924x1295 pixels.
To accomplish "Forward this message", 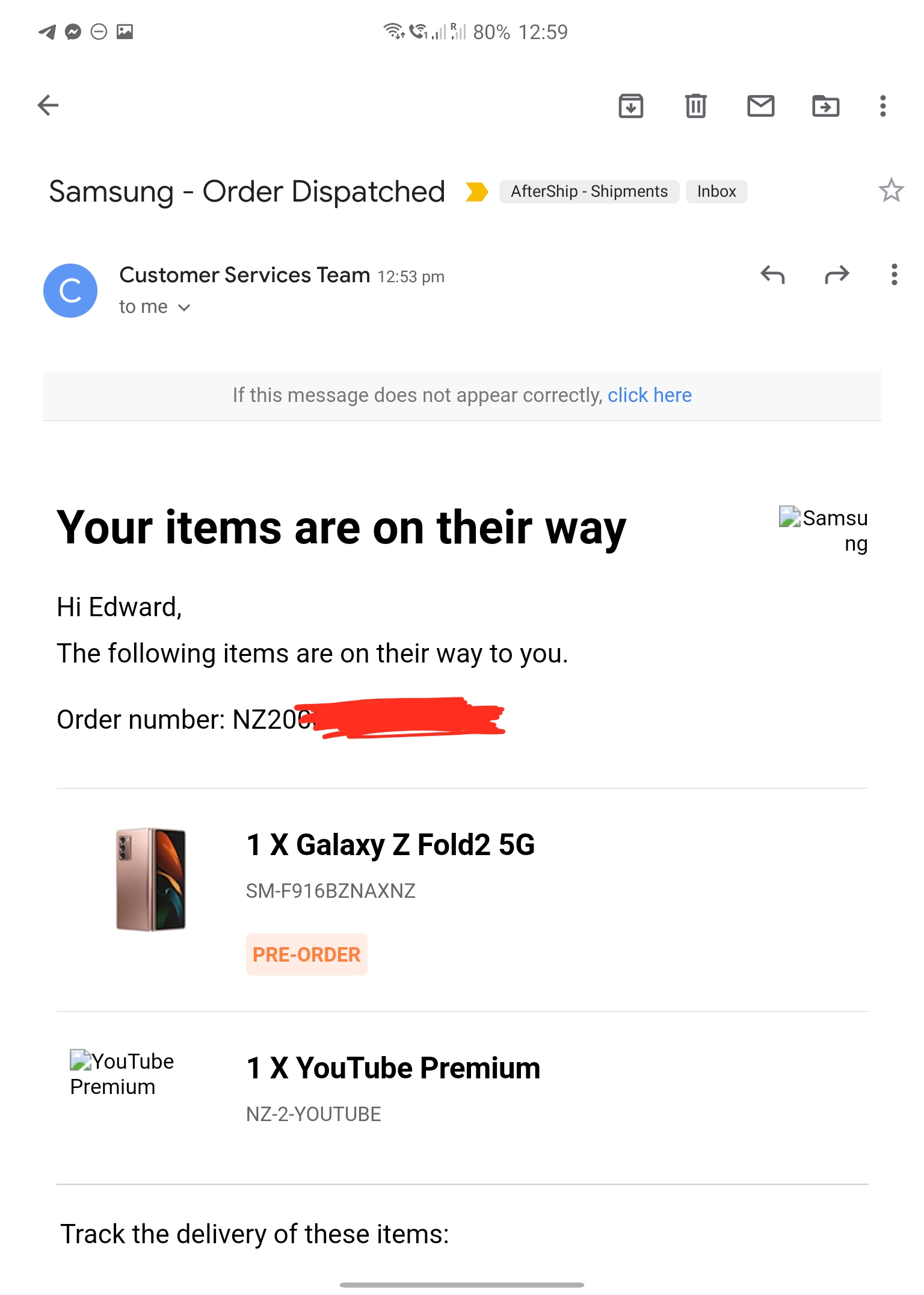I will tap(836, 275).
